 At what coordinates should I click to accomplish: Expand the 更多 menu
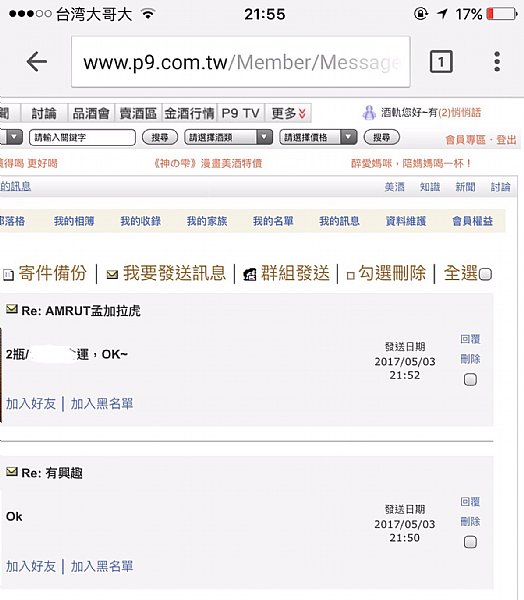(x=288, y=113)
